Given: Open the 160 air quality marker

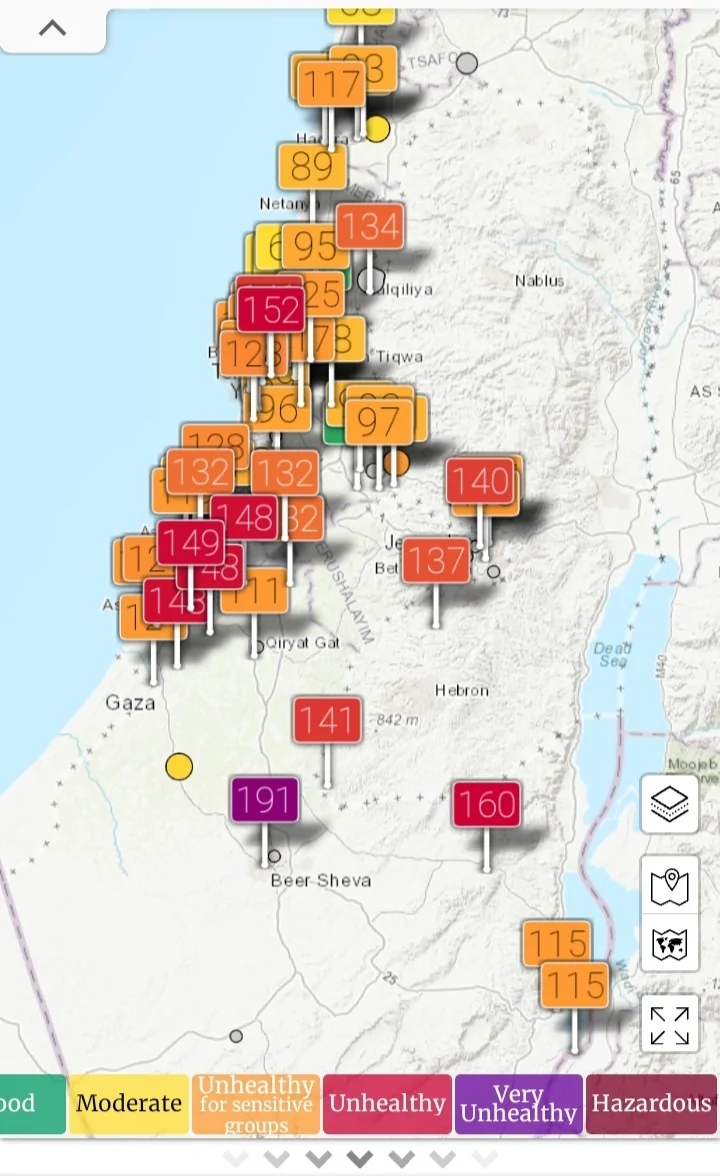Looking at the screenshot, I should point(487,805).
